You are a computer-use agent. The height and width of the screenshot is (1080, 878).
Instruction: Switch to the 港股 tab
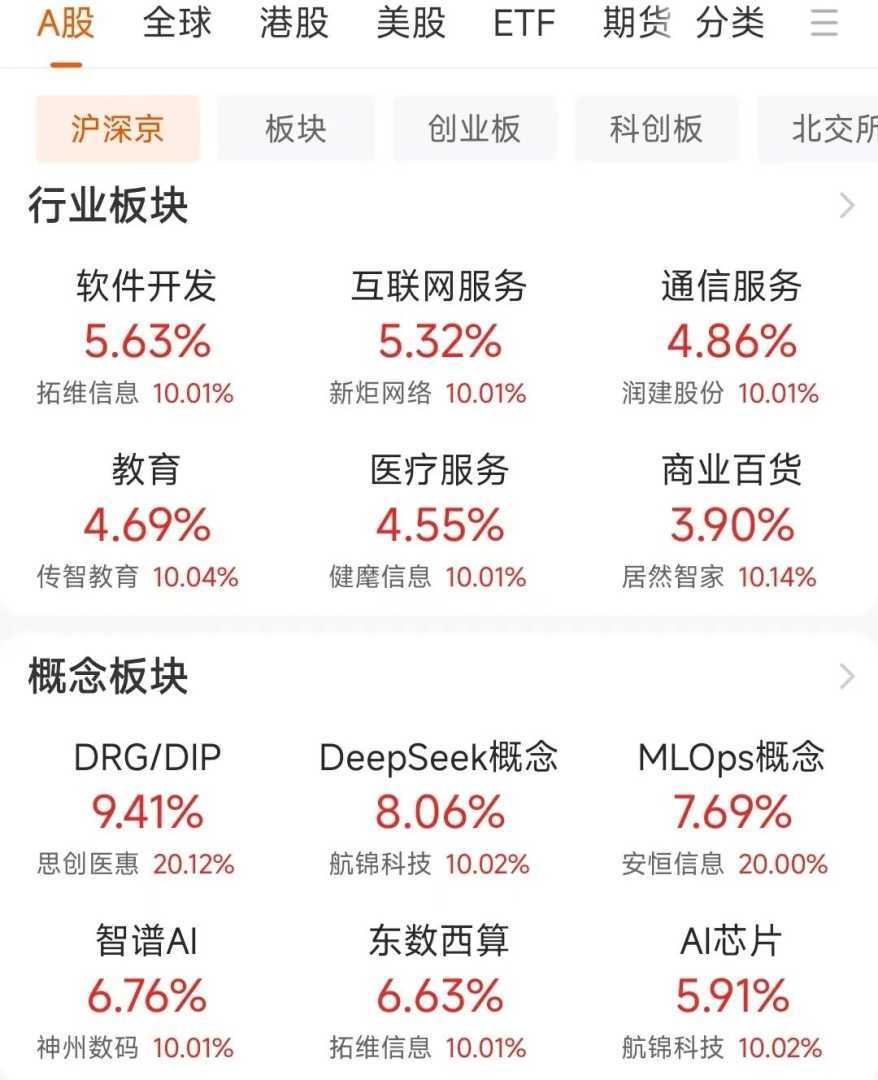(x=294, y=24)
